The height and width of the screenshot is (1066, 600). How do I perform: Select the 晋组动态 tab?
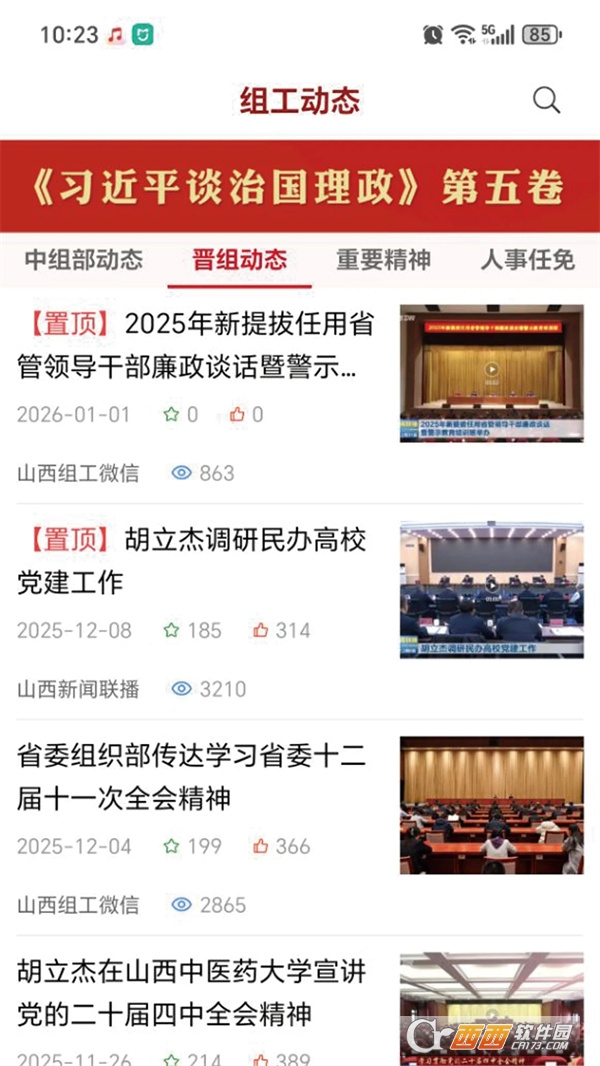coord(240,261)
